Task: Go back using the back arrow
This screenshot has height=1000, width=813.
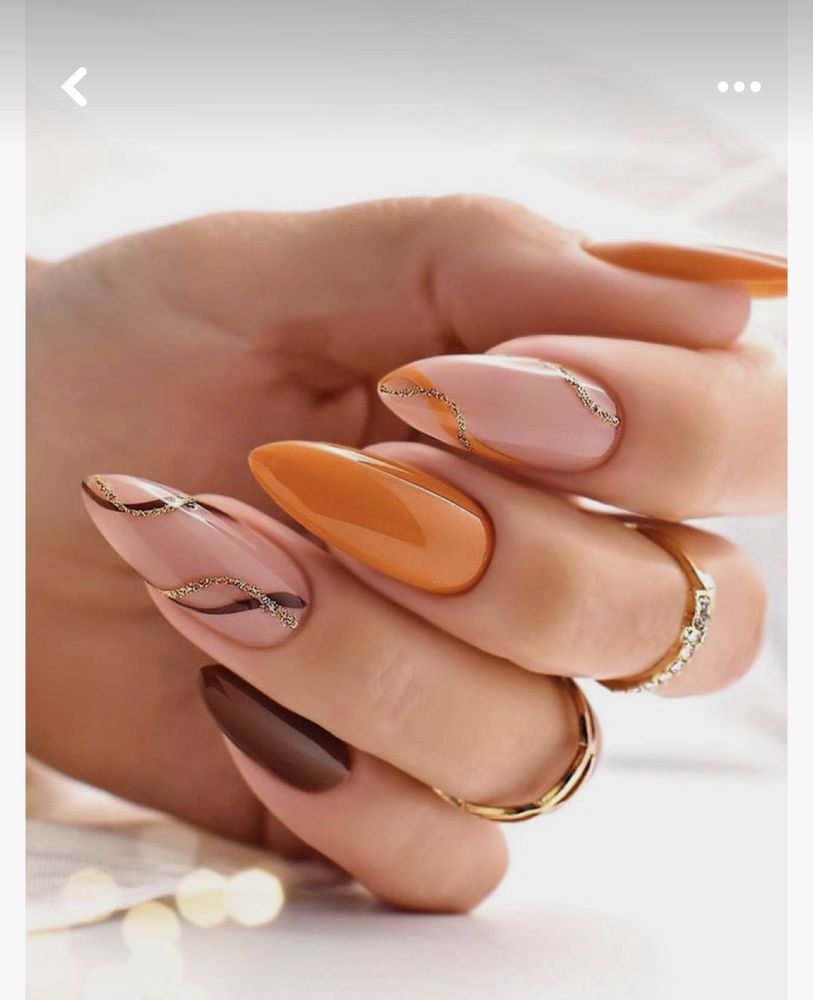Action: coord(74,87)
